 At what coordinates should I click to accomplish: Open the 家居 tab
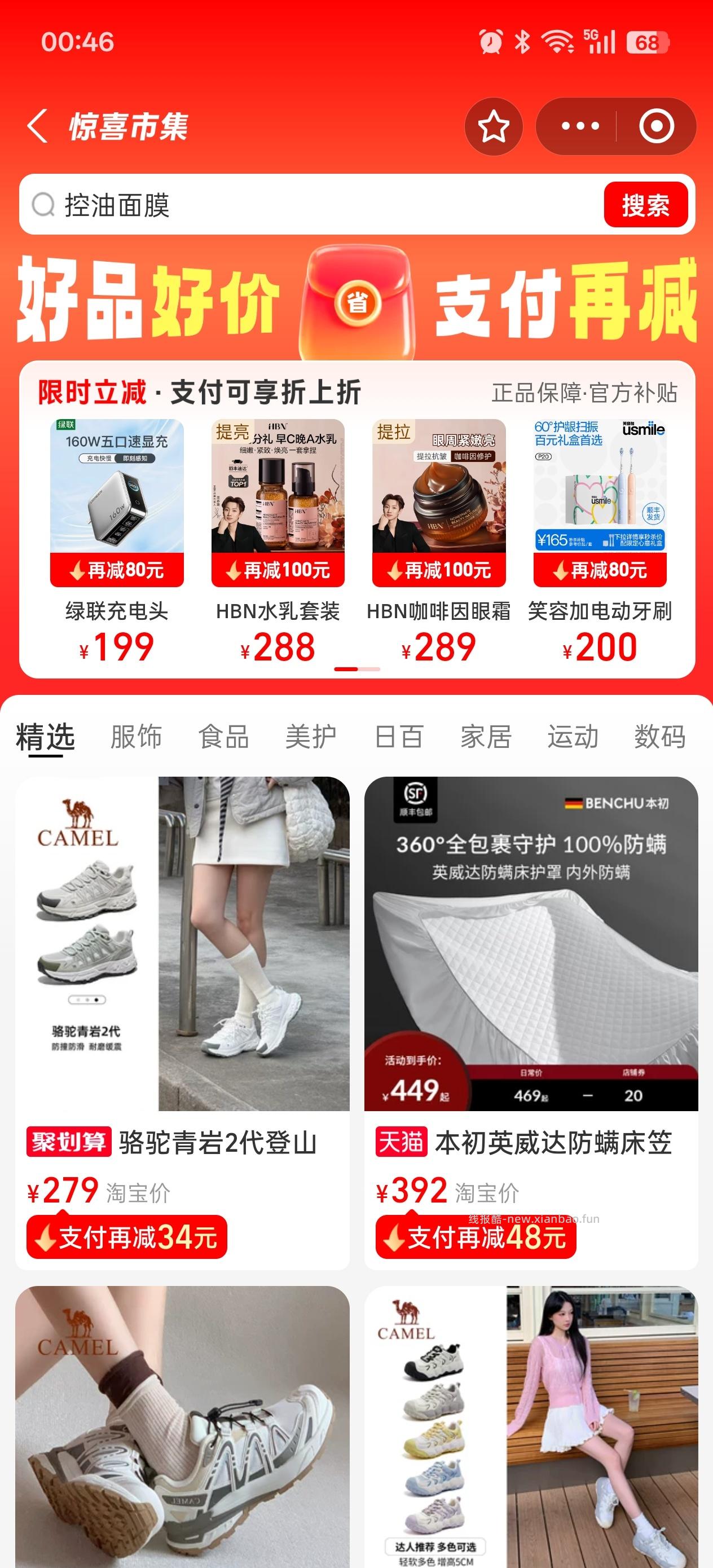486,737
